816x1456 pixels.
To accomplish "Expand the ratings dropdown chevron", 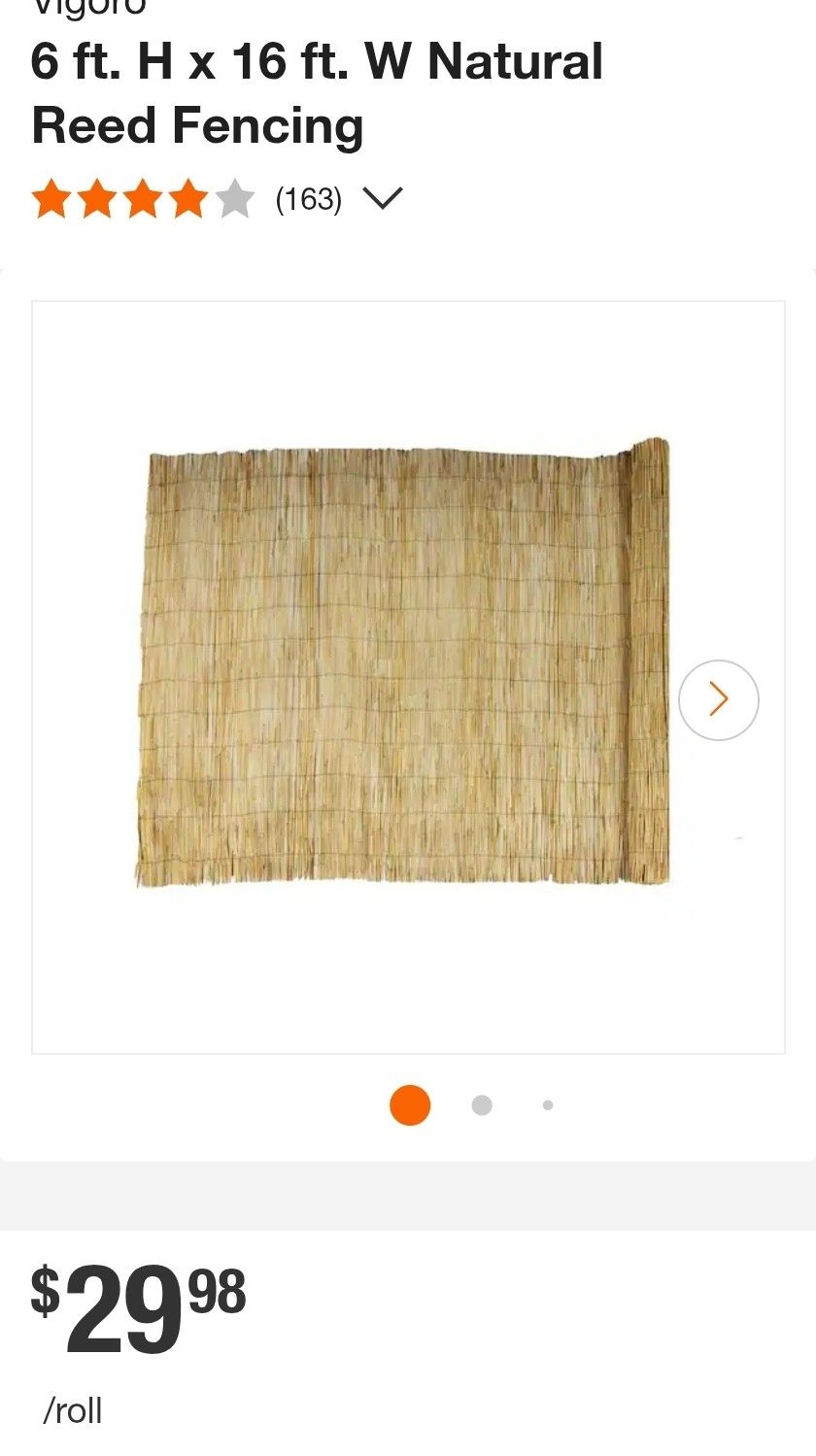I will click(382, 199).
